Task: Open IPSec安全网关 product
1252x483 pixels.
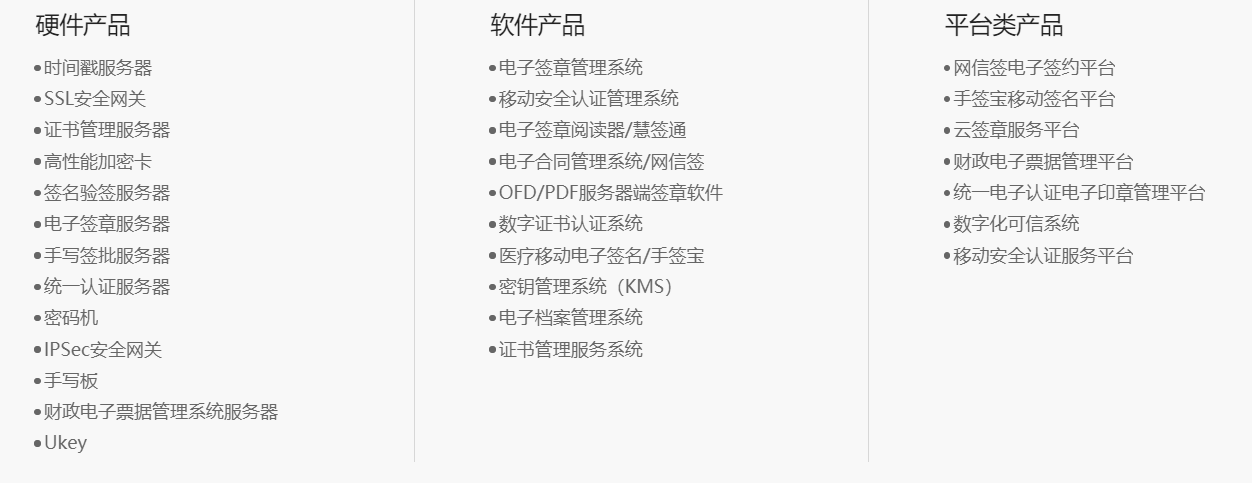Action: point(103,350)
